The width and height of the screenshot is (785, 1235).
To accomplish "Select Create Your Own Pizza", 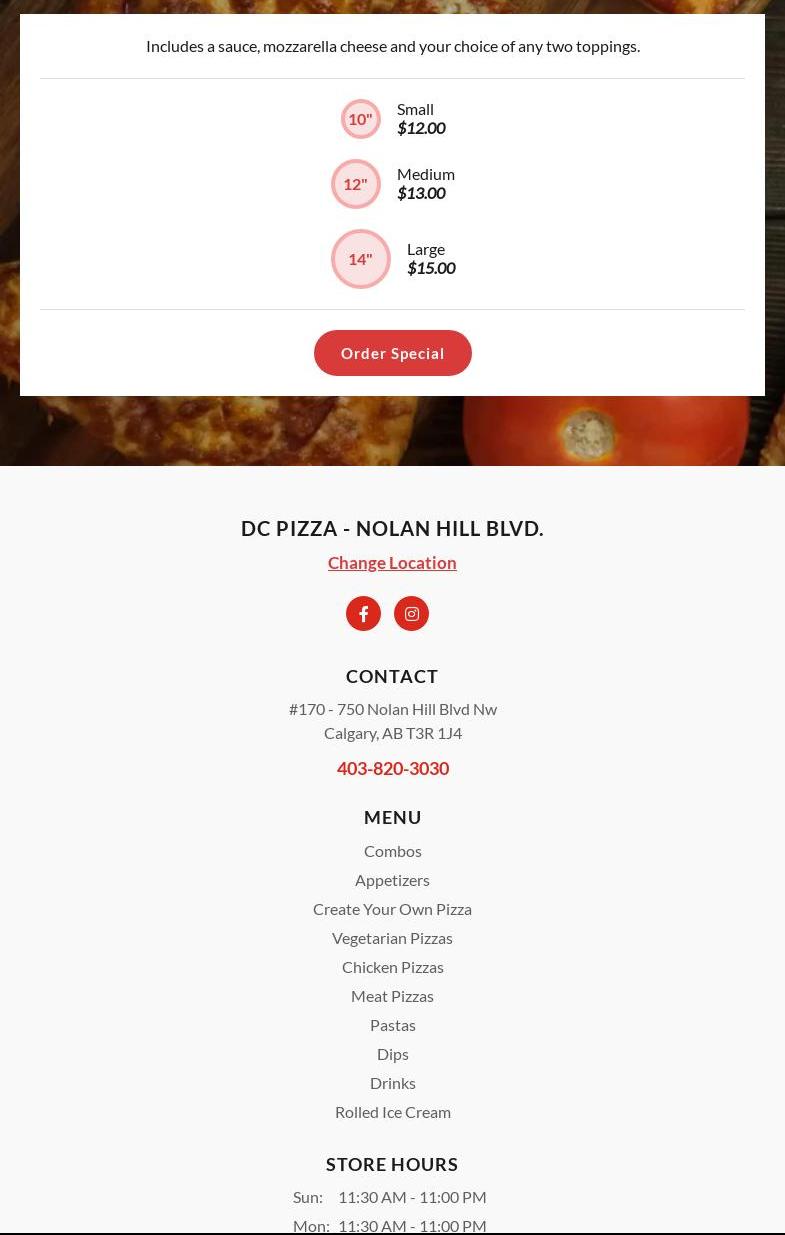I will (392, 909).
